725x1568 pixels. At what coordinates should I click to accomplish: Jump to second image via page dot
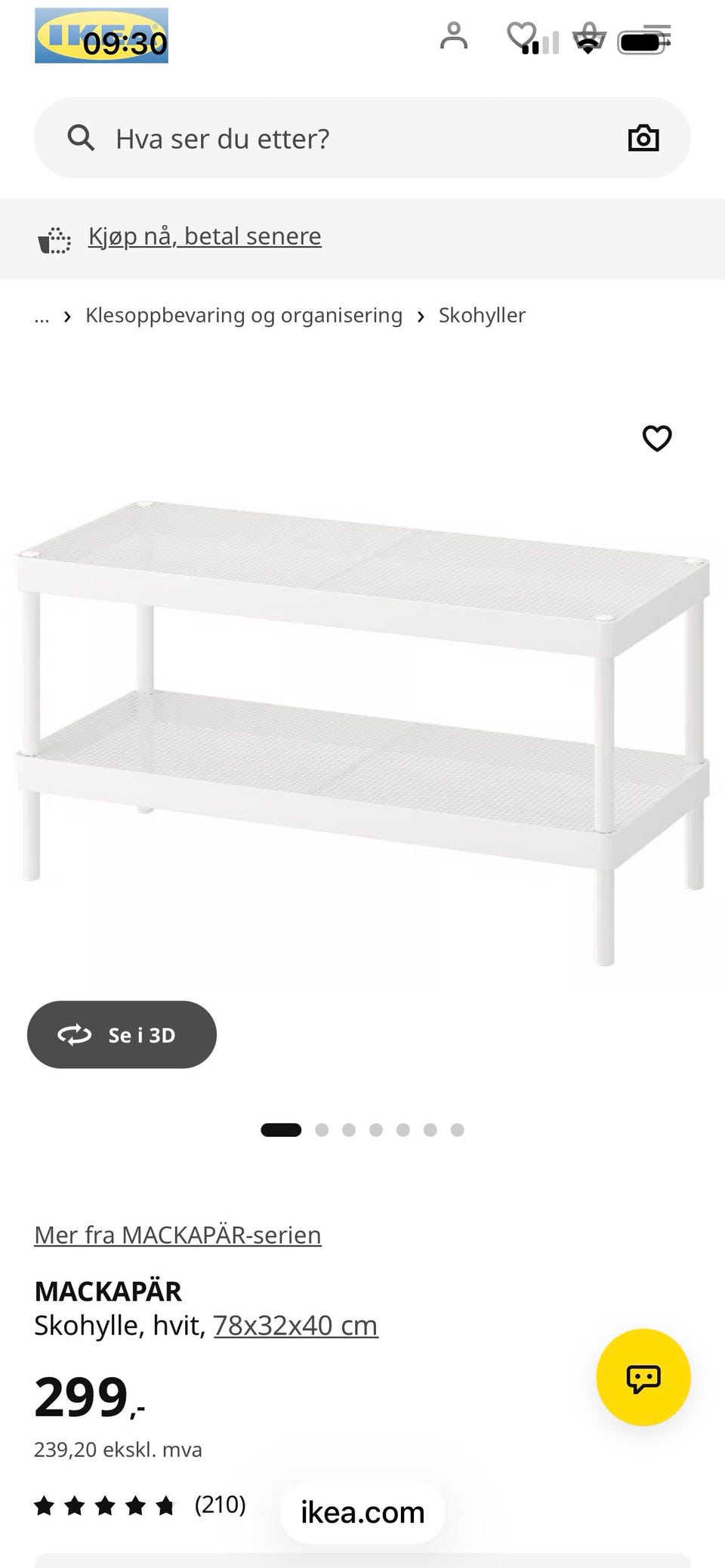tap(322, 1130)
